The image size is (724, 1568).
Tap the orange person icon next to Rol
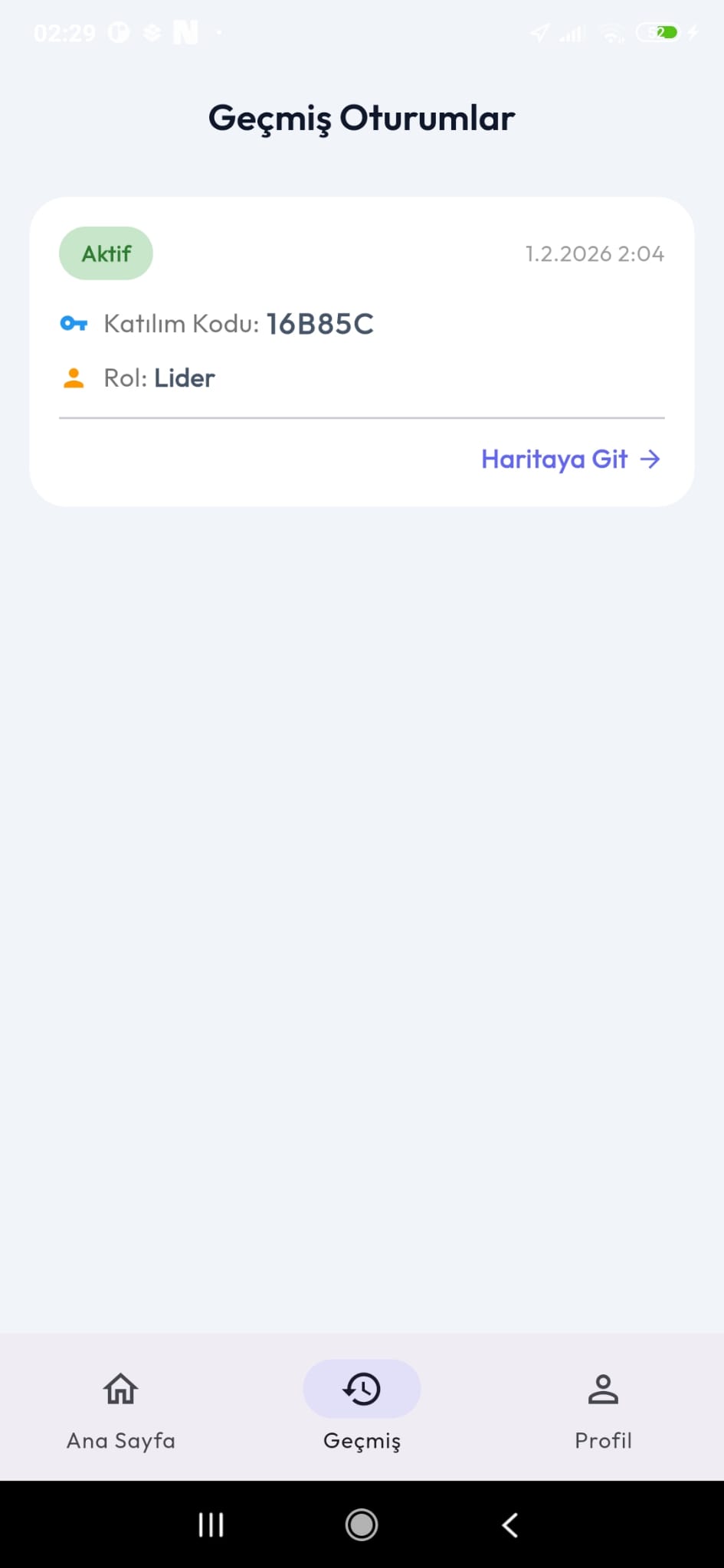pyautogui.click(x=74, y=377)
